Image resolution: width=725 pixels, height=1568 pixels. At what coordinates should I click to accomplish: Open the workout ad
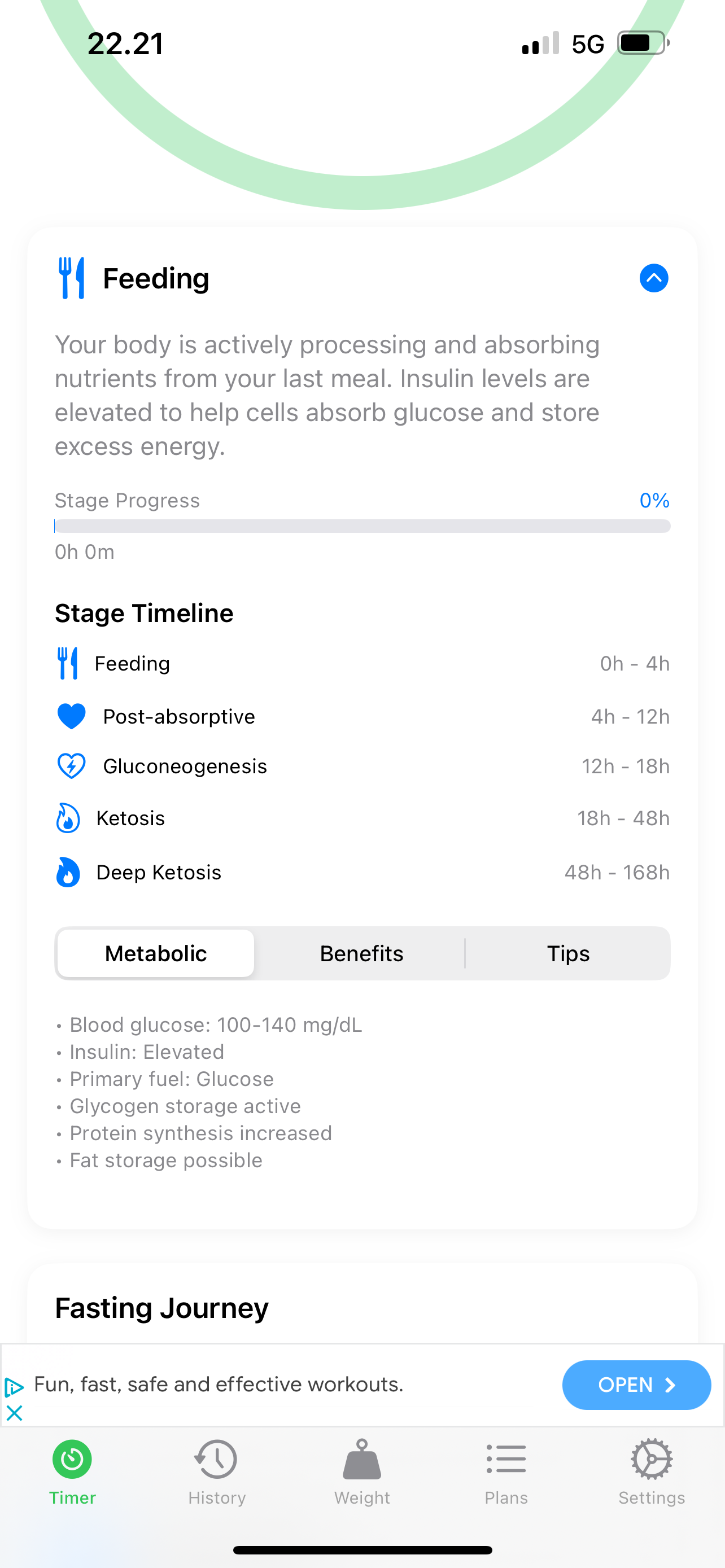point(636,1385)
